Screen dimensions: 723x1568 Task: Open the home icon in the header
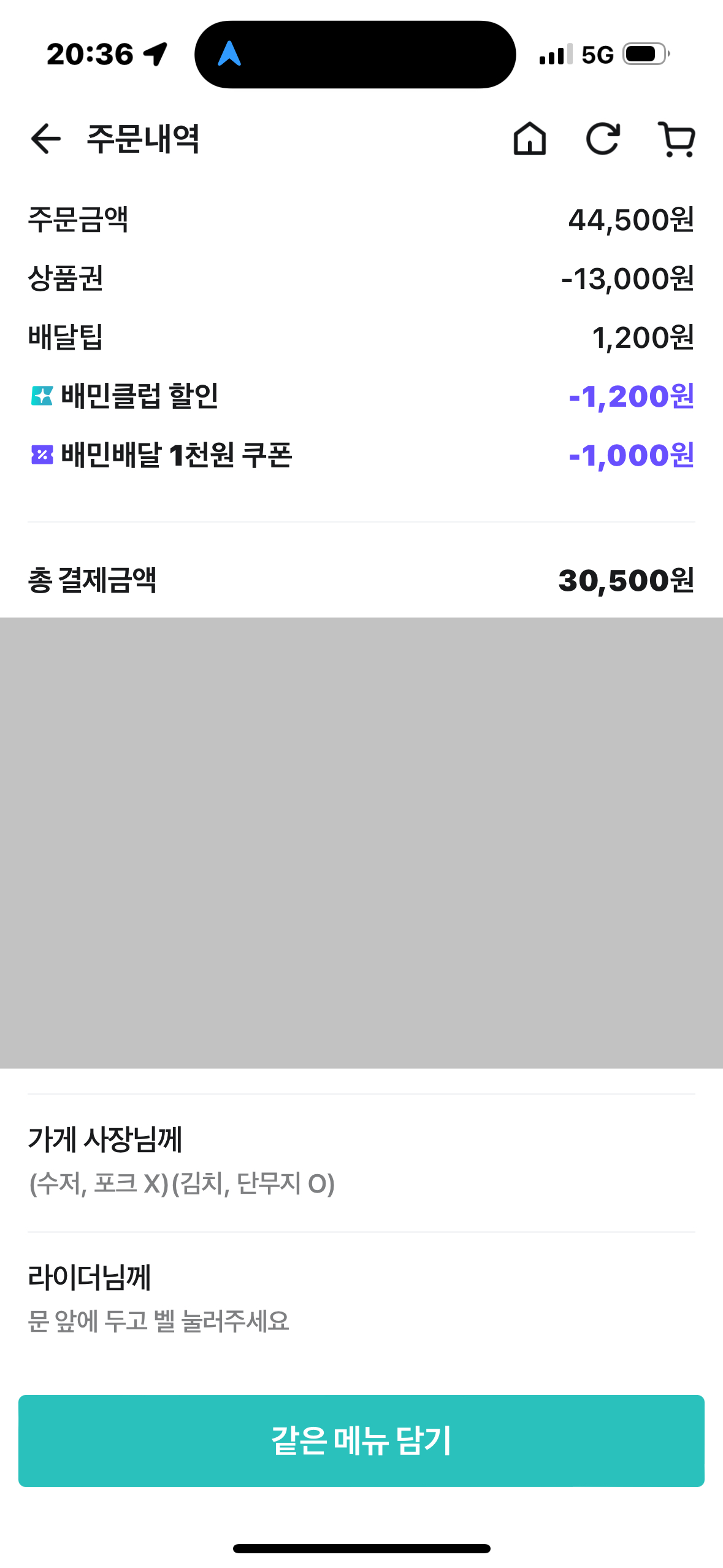click(x=529, y=139)
